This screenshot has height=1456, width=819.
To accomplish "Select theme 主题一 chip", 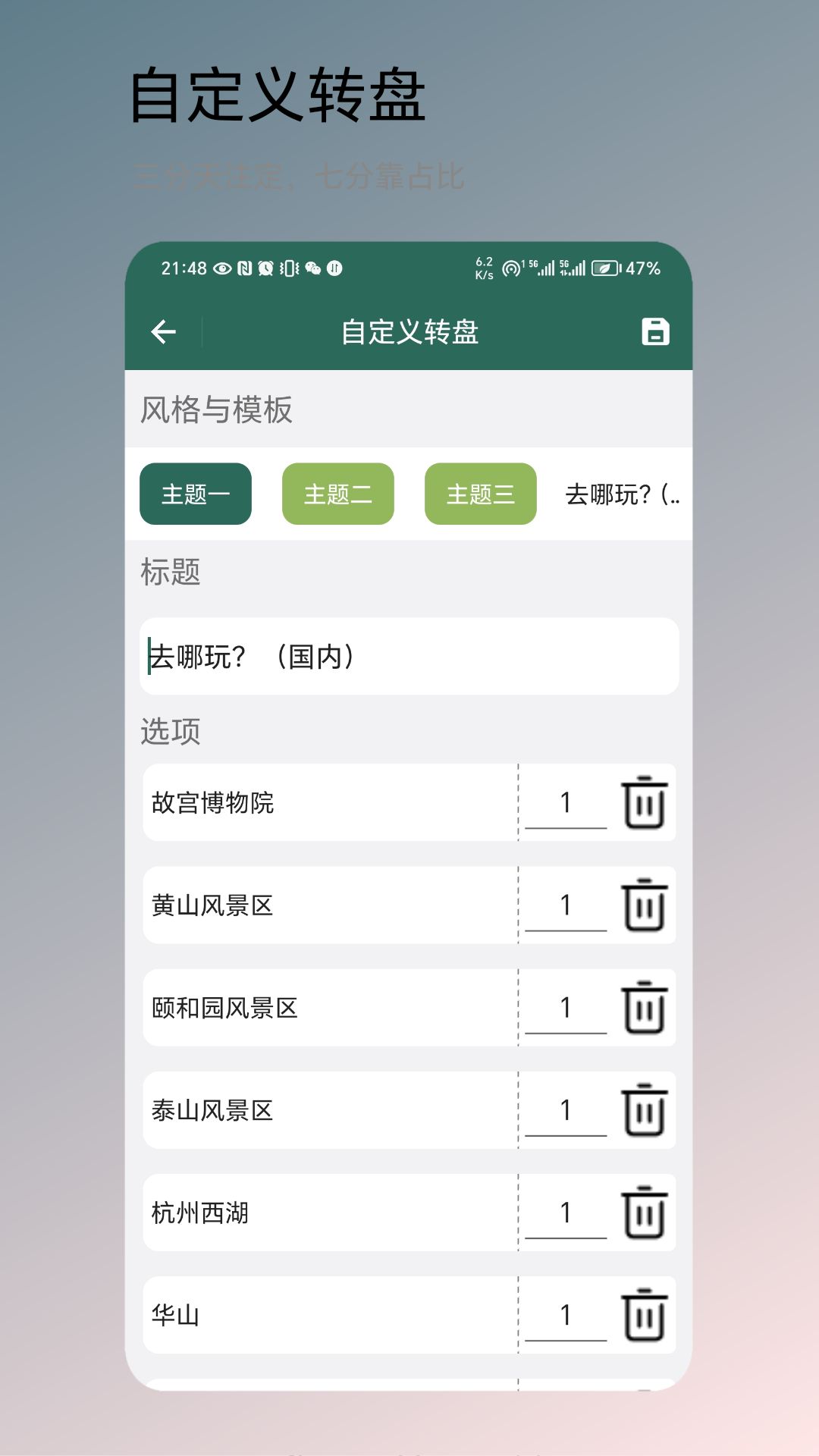I will point(194,494).
